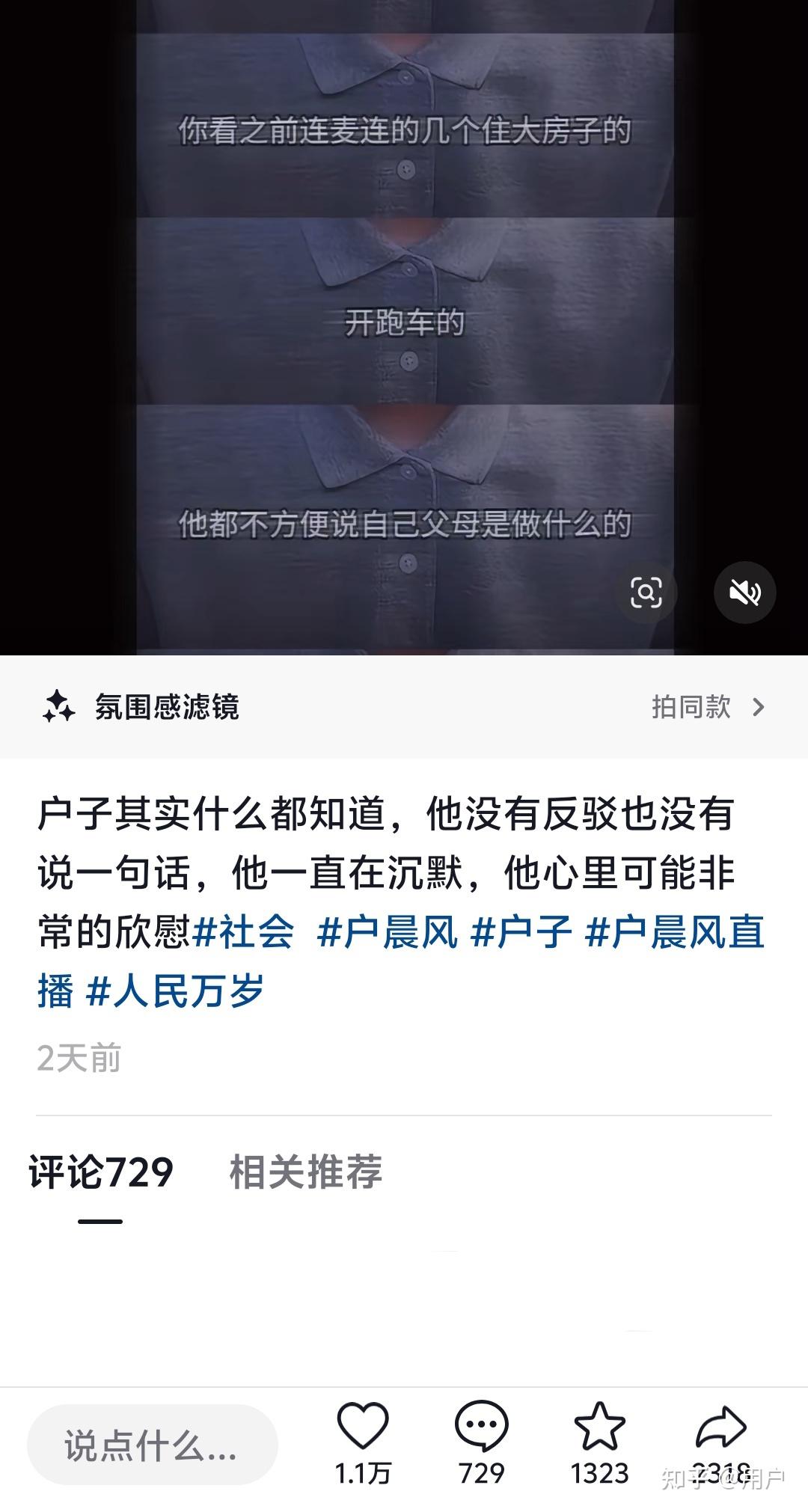Open the #户晨风 hashtag
The width and height of the screenshot is (808, 1512).
point(387,932)
